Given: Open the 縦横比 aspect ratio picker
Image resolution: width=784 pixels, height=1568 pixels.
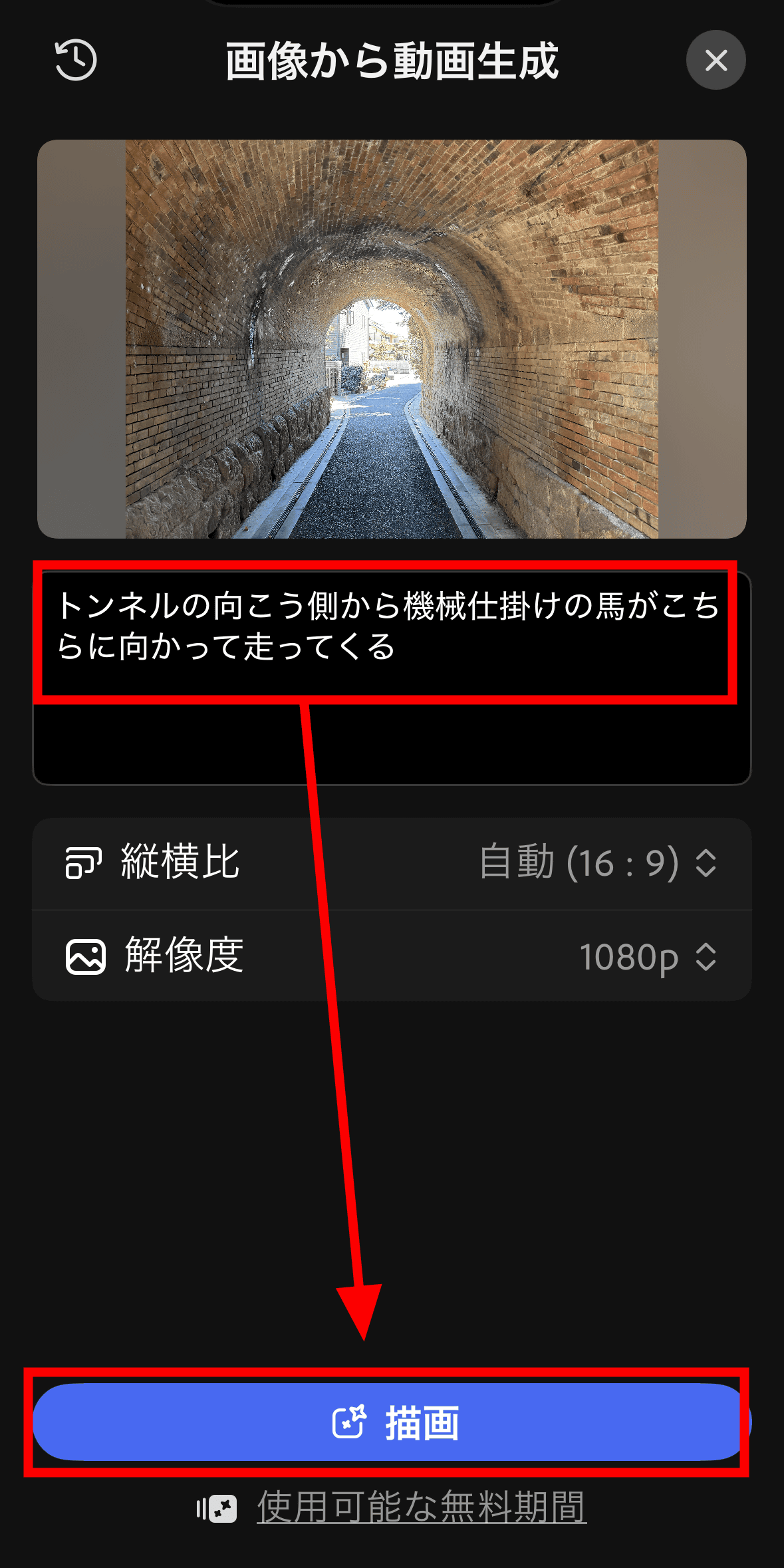Looking at the screenshot, I should 392,863.
